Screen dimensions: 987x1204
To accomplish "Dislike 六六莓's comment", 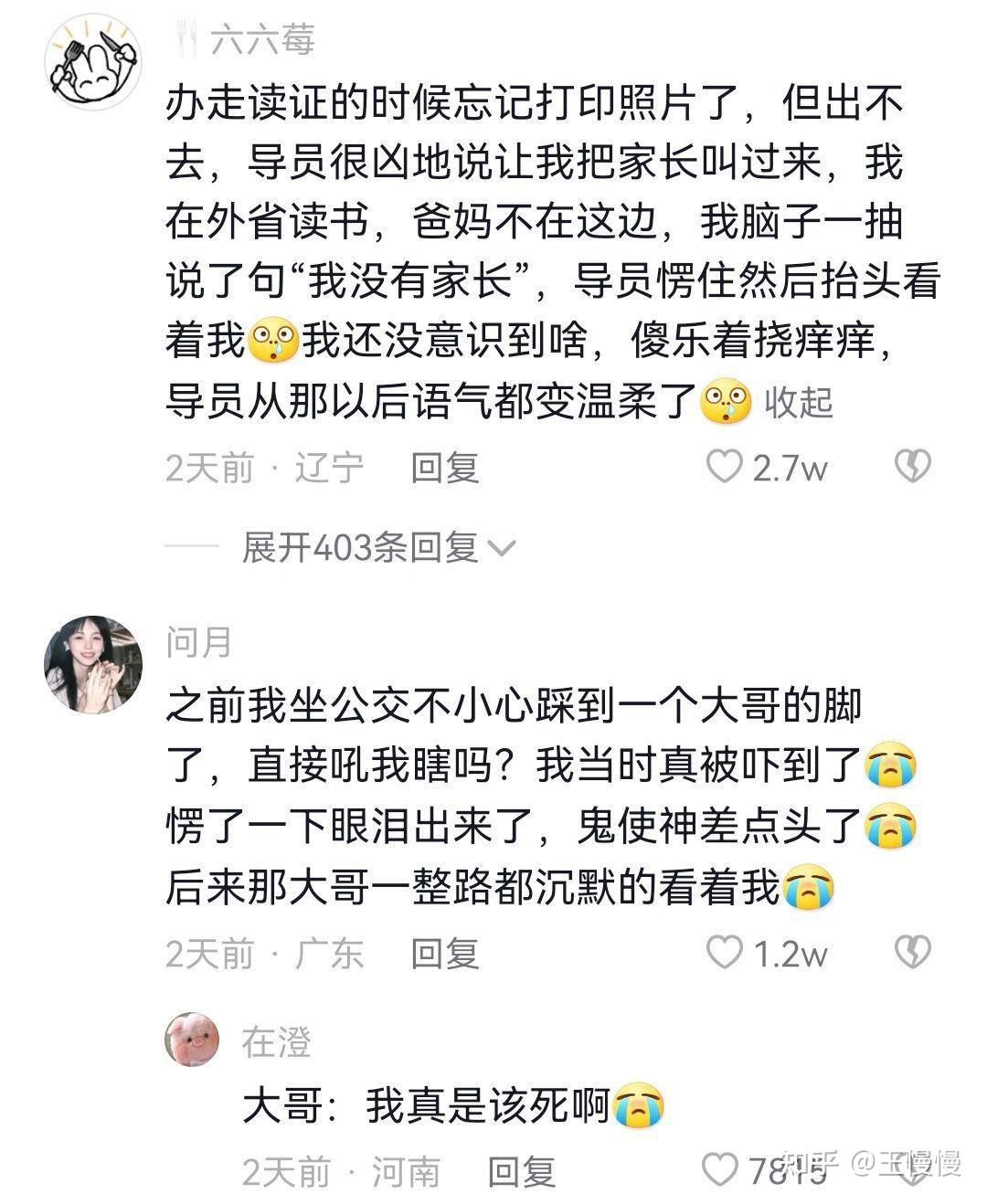I will pyautogui.click(x=911, y=467).
